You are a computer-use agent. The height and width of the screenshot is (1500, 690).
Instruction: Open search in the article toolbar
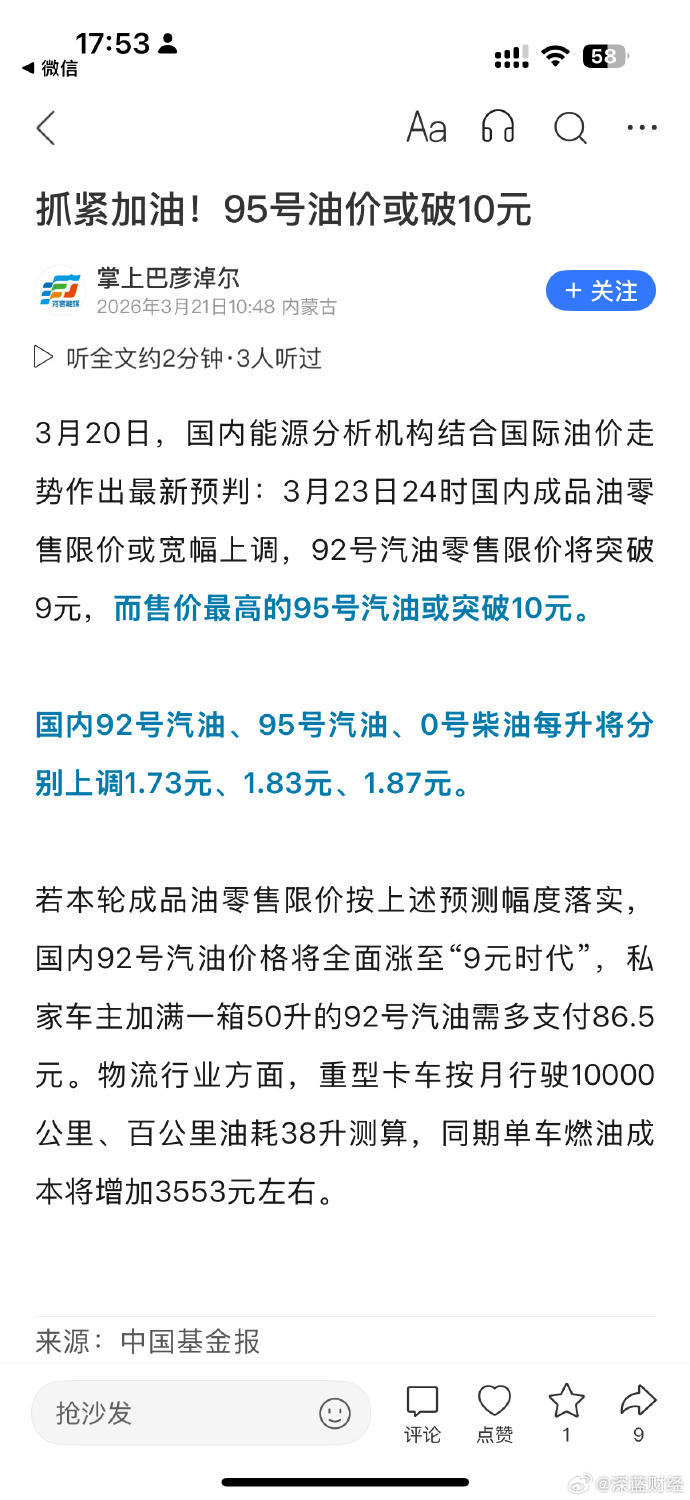(x=570, y=128)
